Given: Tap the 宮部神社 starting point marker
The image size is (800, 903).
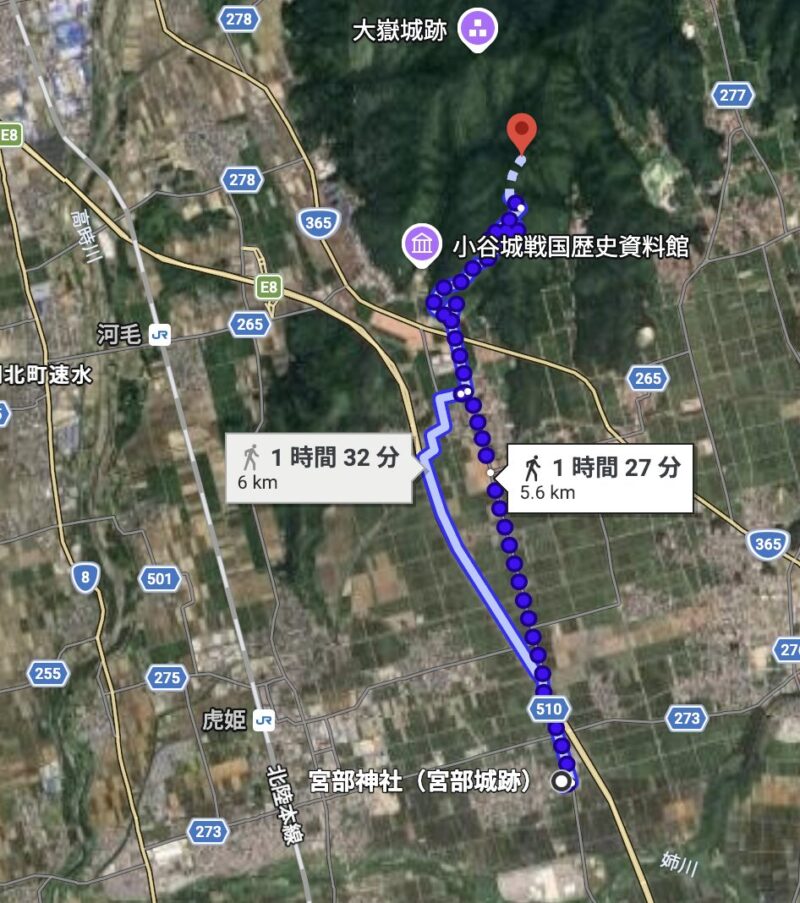Looking at the screenshot, I should (563, 781).
